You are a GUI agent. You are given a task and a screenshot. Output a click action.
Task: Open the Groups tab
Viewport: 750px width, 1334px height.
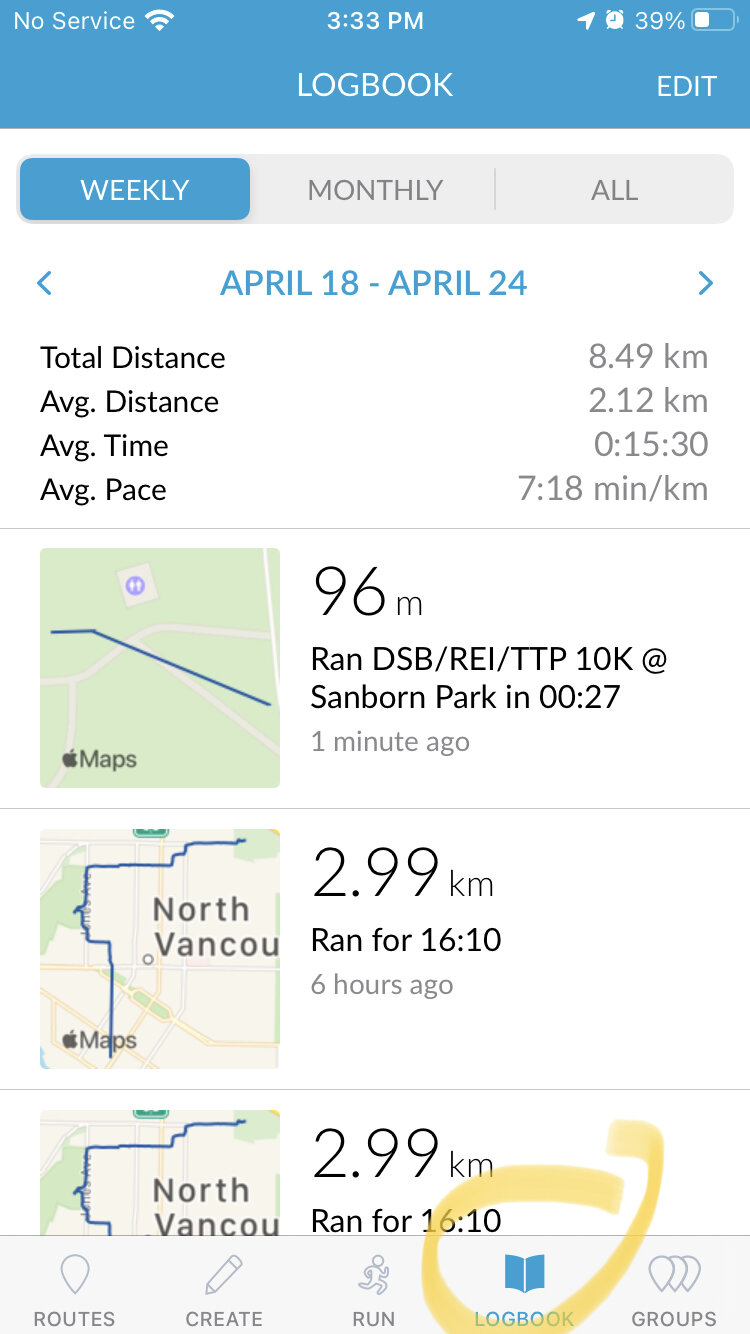674,1290
